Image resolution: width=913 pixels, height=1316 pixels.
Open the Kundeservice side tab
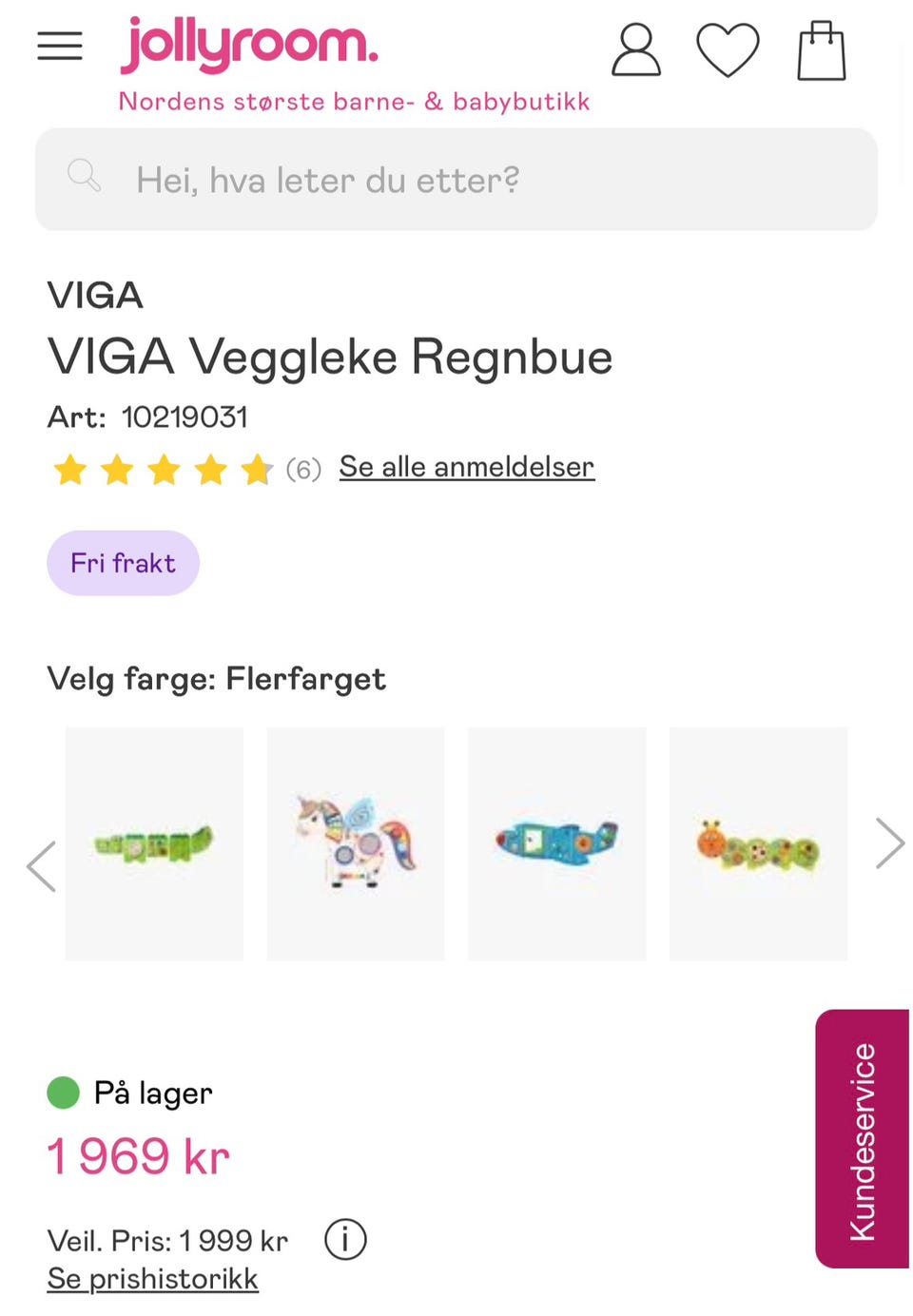862,1138
